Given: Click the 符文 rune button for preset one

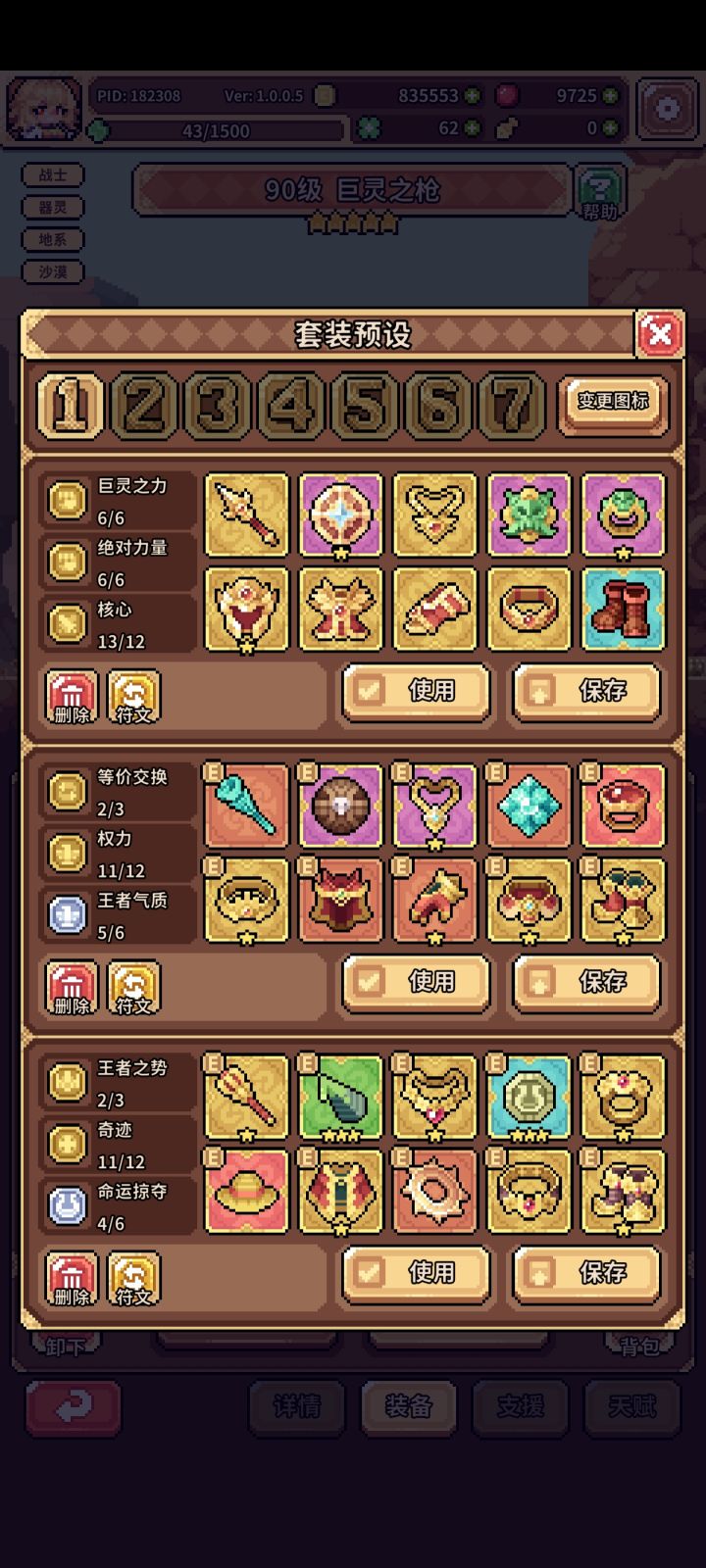Looking at the screenshot, I should coord(133,696).
